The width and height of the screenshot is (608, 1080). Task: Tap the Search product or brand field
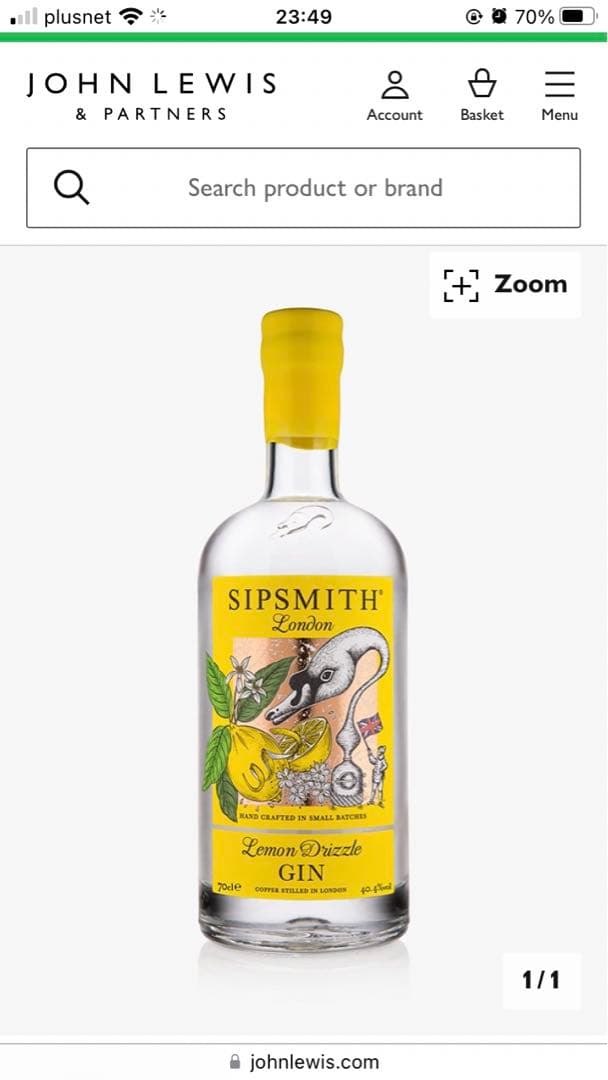pyautogui.click(x=315, y=188)
